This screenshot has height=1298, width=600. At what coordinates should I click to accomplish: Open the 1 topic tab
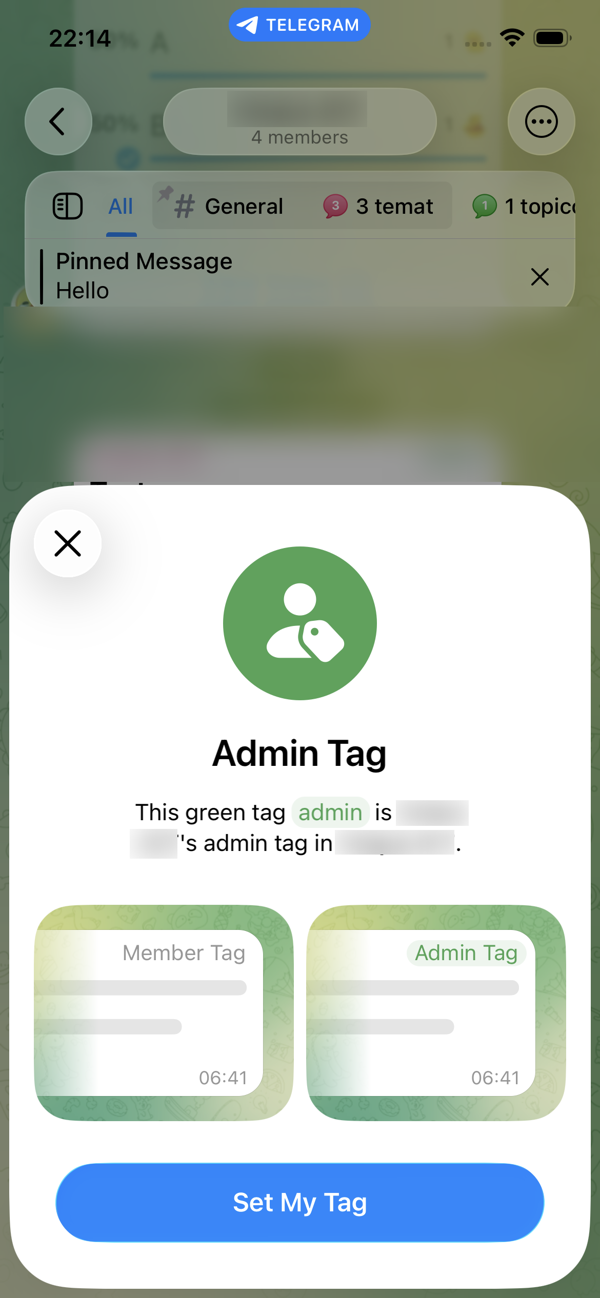point(525,207)
